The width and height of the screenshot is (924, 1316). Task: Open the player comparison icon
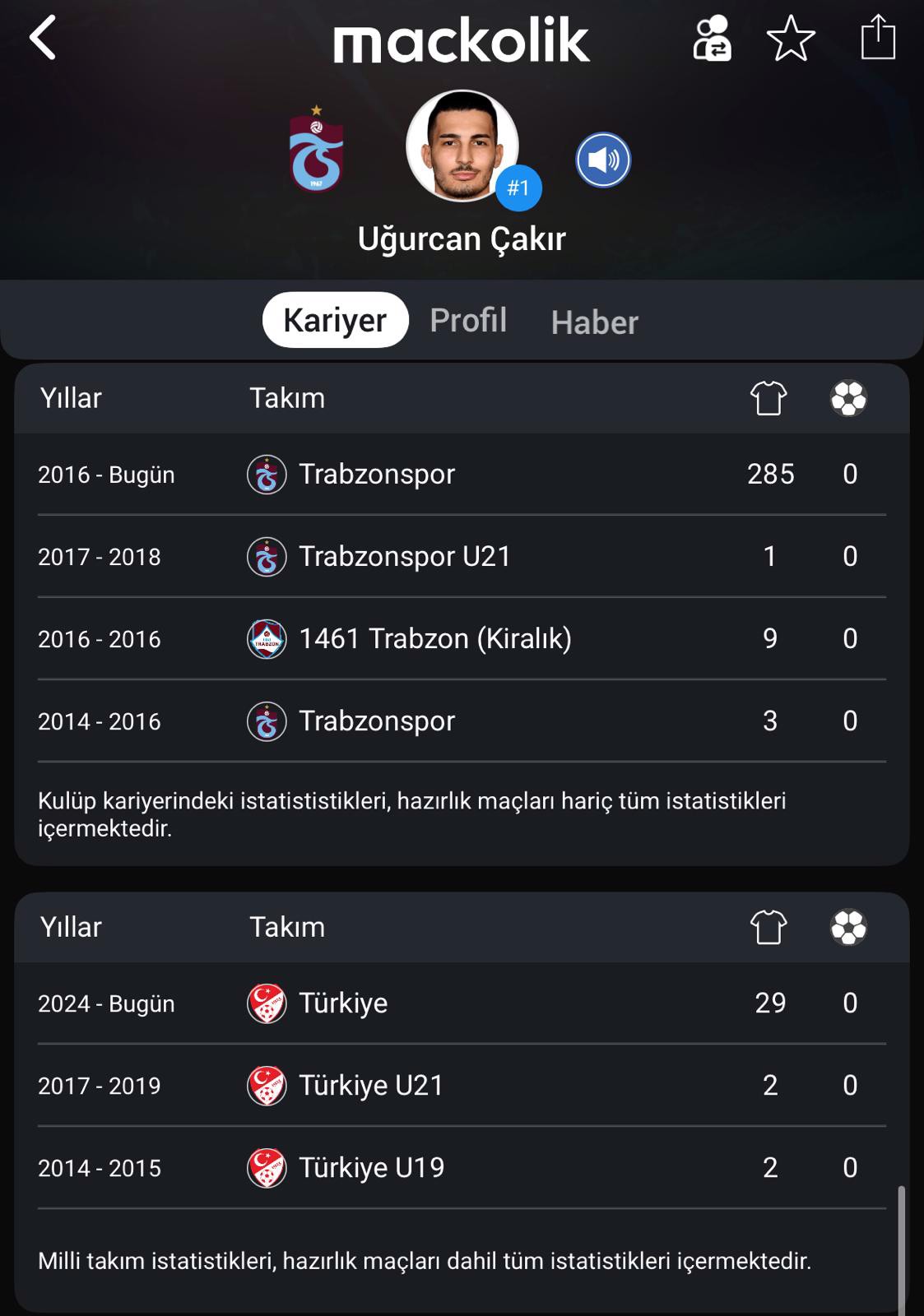[712, 39]
